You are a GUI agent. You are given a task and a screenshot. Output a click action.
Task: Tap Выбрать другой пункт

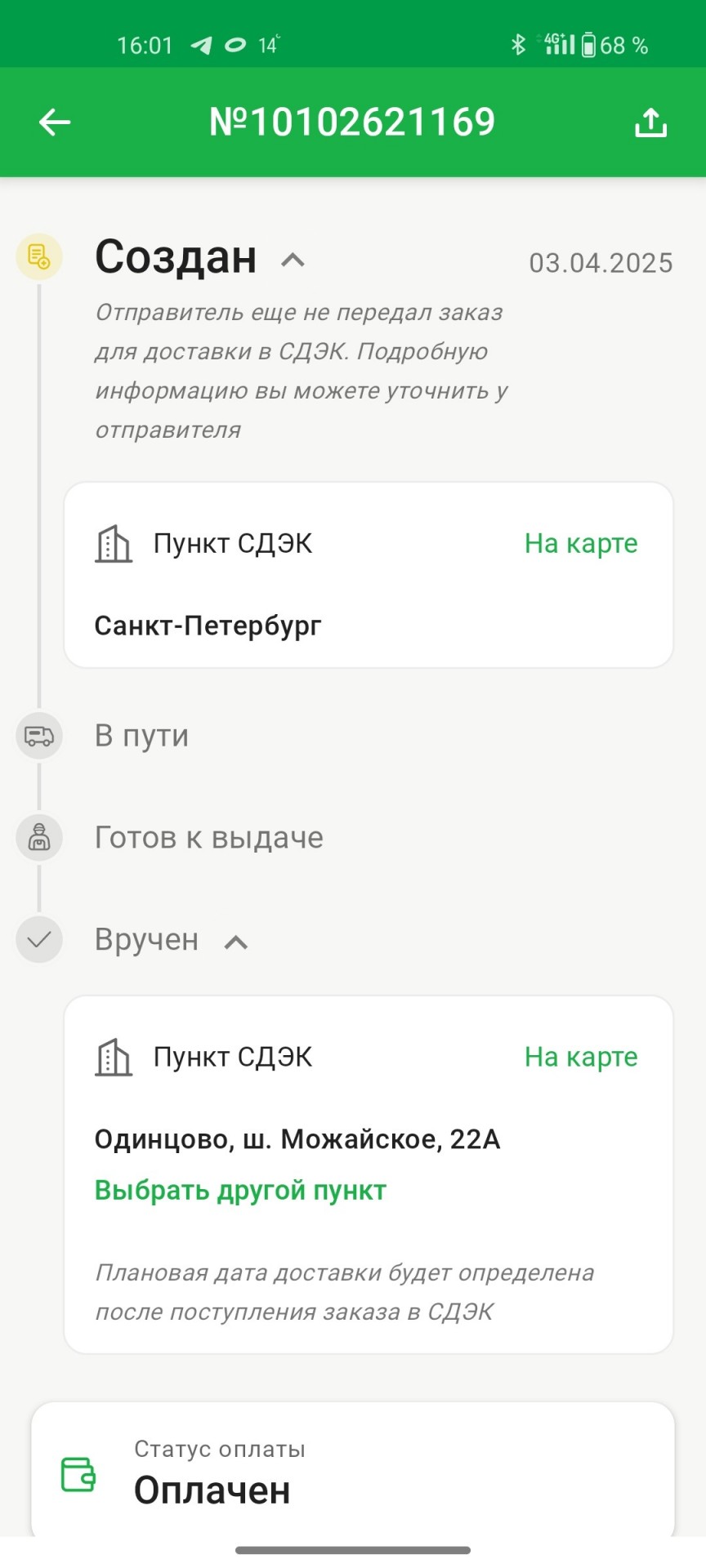[240, 1190]
